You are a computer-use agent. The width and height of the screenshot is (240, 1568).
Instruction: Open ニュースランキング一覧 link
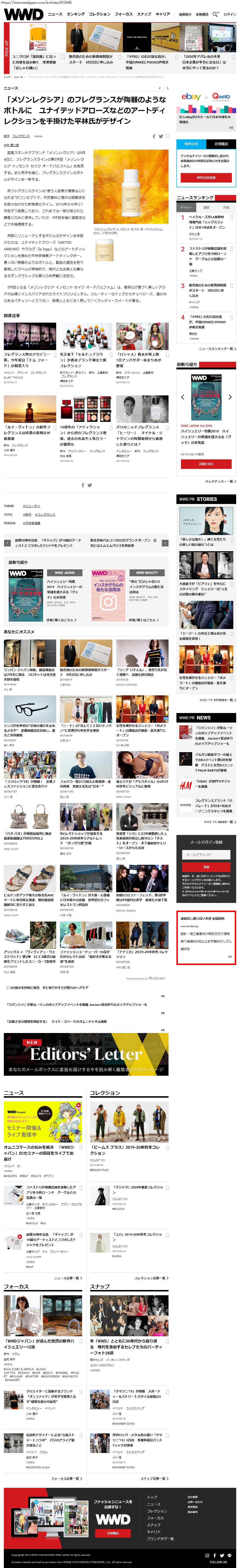[217, 349]
